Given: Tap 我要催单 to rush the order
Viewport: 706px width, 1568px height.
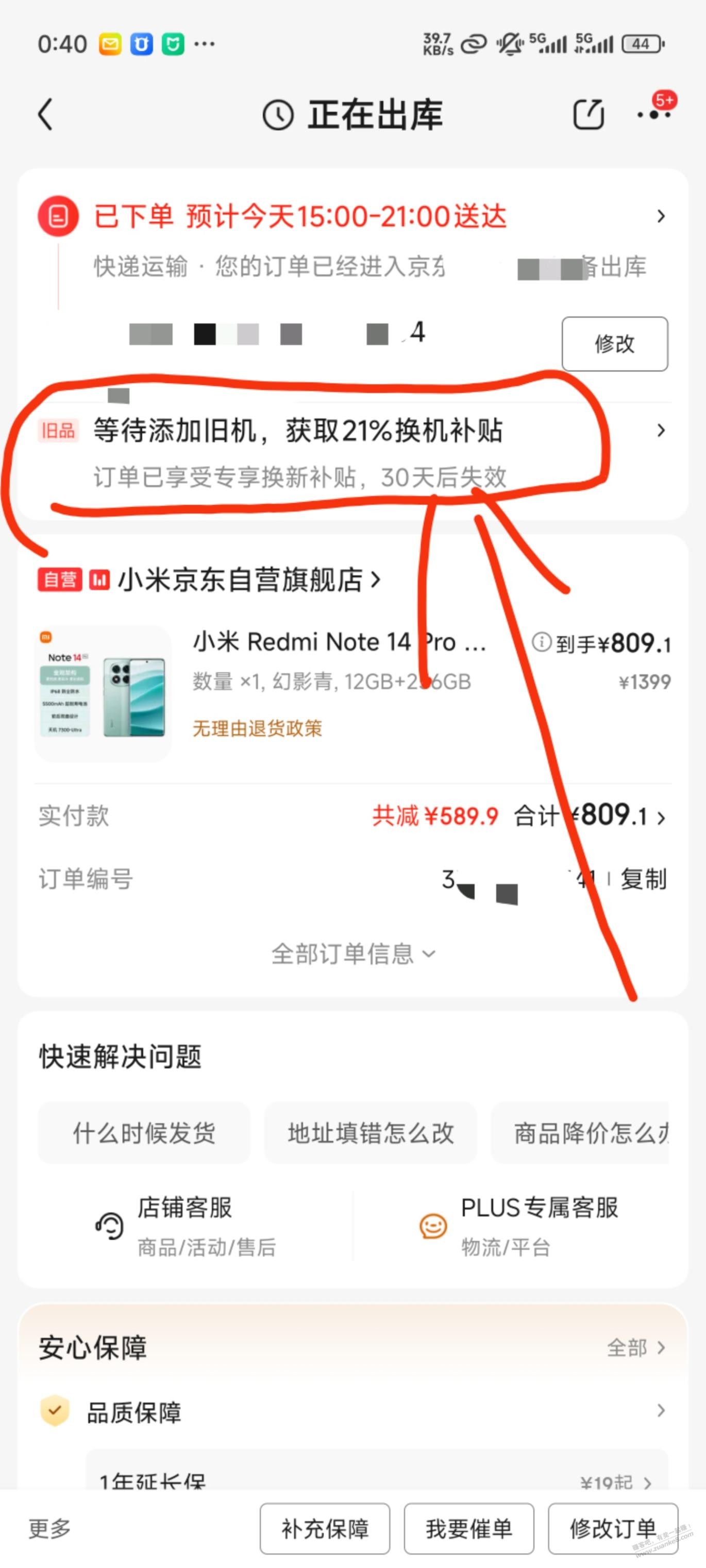Looking at the screenshot, I should coord(468,1528).
